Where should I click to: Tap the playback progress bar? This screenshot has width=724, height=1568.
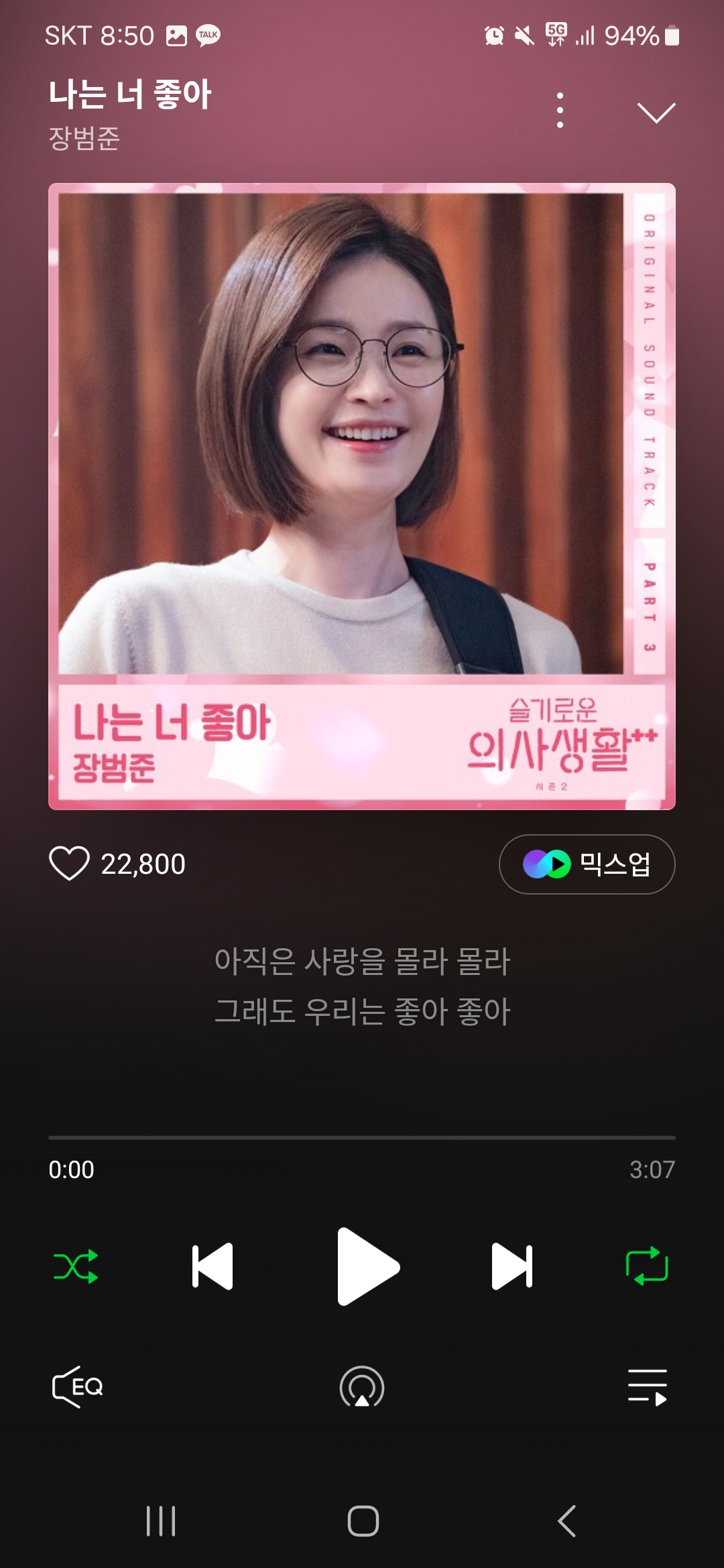click(362, 1137)
